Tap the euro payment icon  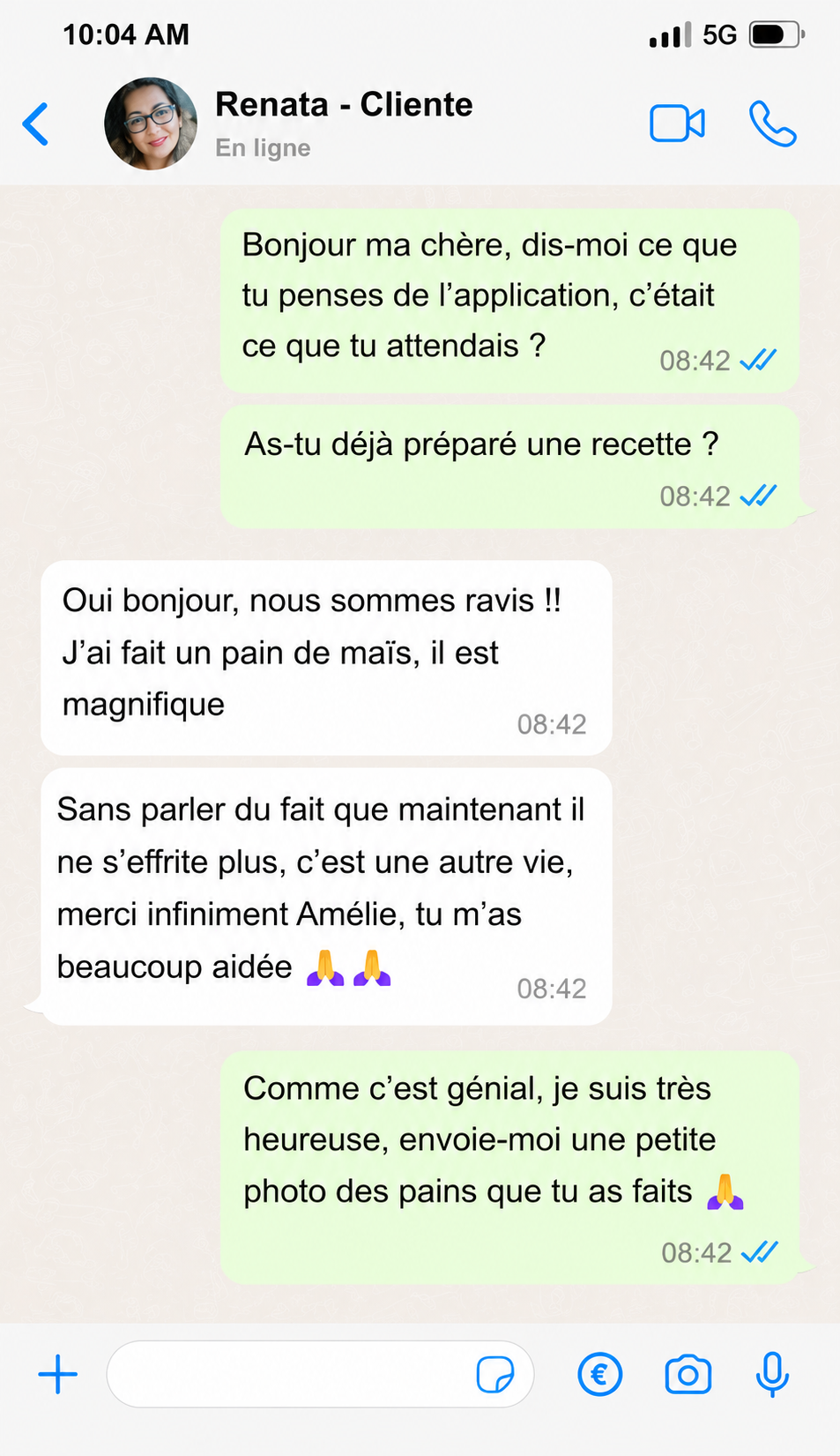600,1374
